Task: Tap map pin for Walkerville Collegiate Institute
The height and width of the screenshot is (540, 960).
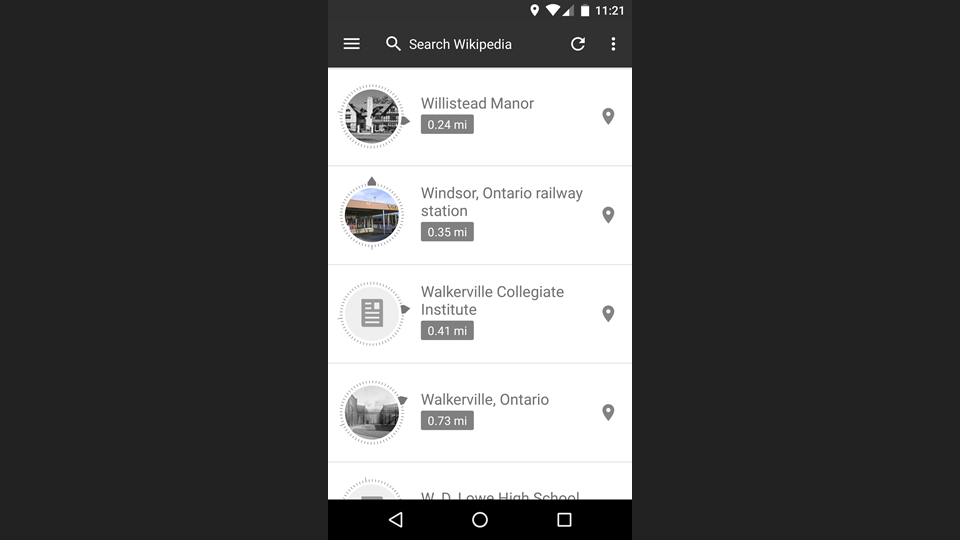Action: 608,314
